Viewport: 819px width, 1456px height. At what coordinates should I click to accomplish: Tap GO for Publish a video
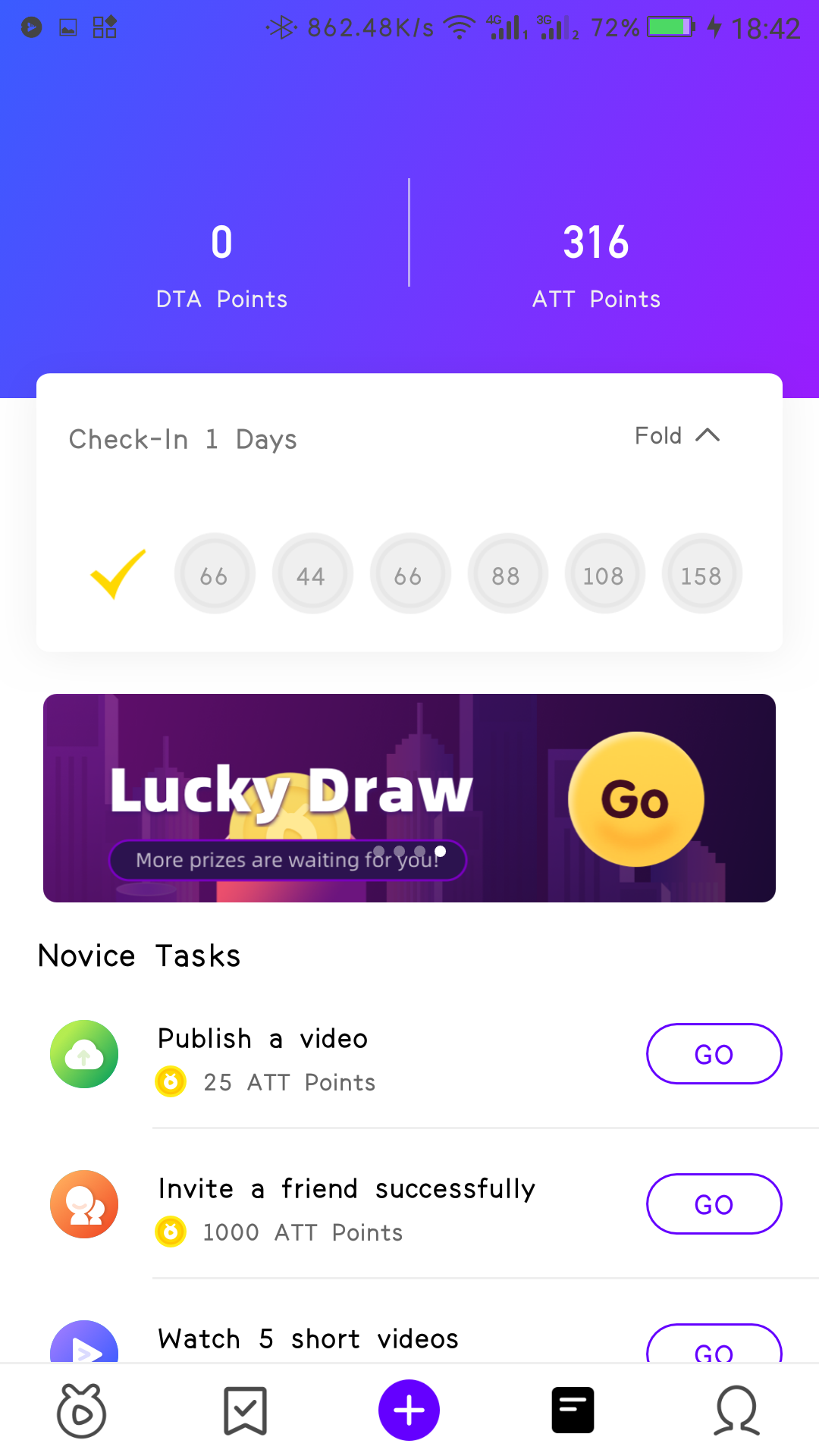[714, 1054]
